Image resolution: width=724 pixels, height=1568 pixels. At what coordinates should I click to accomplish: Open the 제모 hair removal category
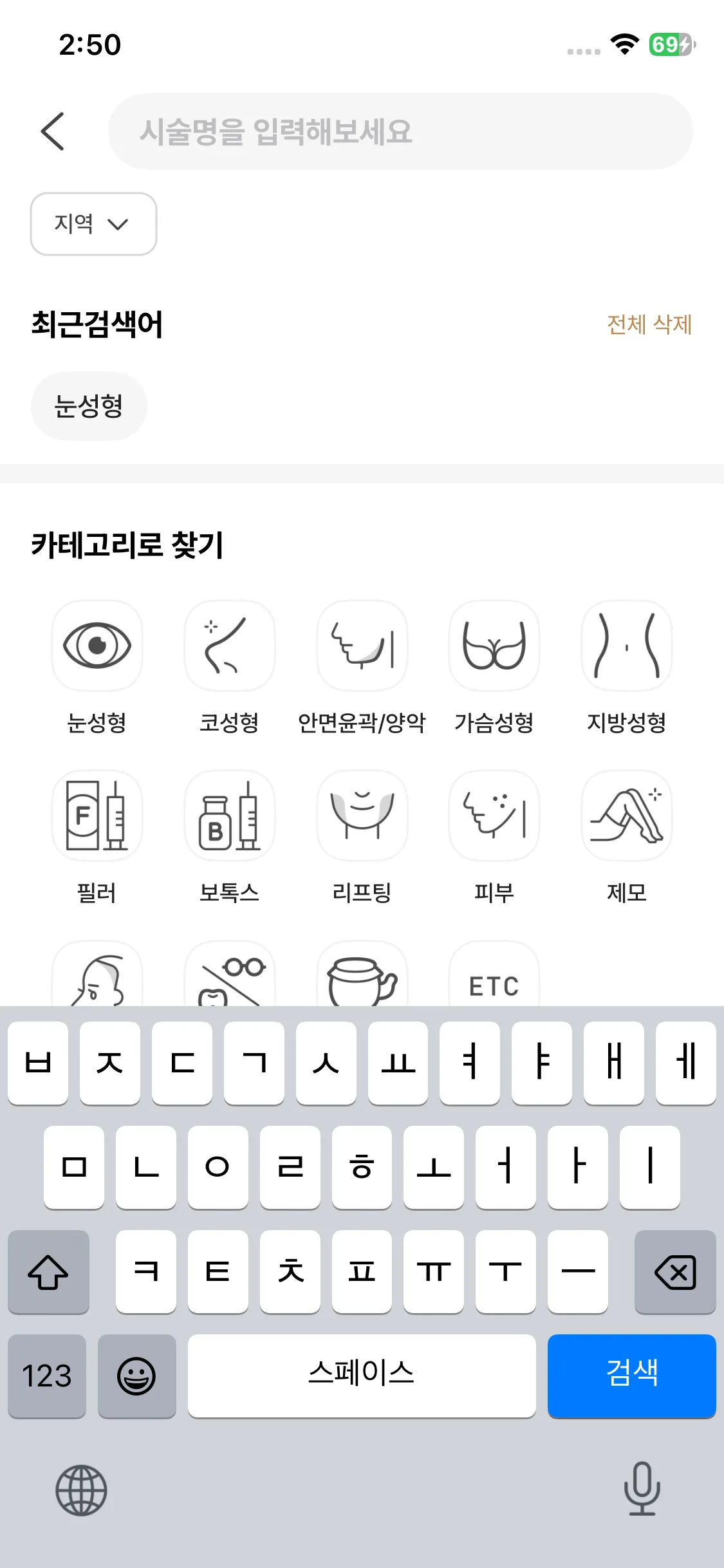point(627,816)
